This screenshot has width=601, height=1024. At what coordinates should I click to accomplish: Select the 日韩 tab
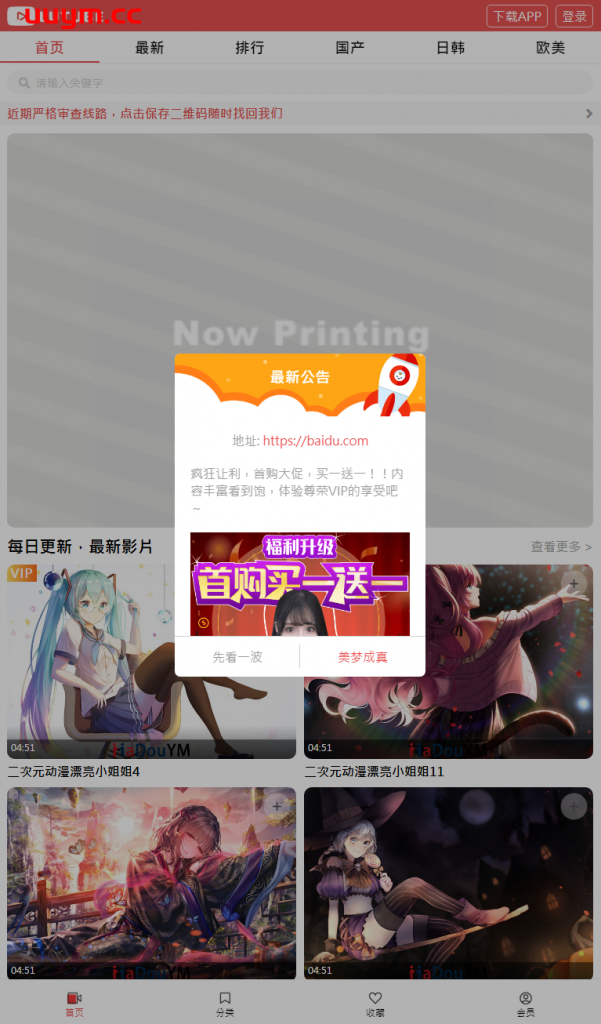click(x=450, y=47)
